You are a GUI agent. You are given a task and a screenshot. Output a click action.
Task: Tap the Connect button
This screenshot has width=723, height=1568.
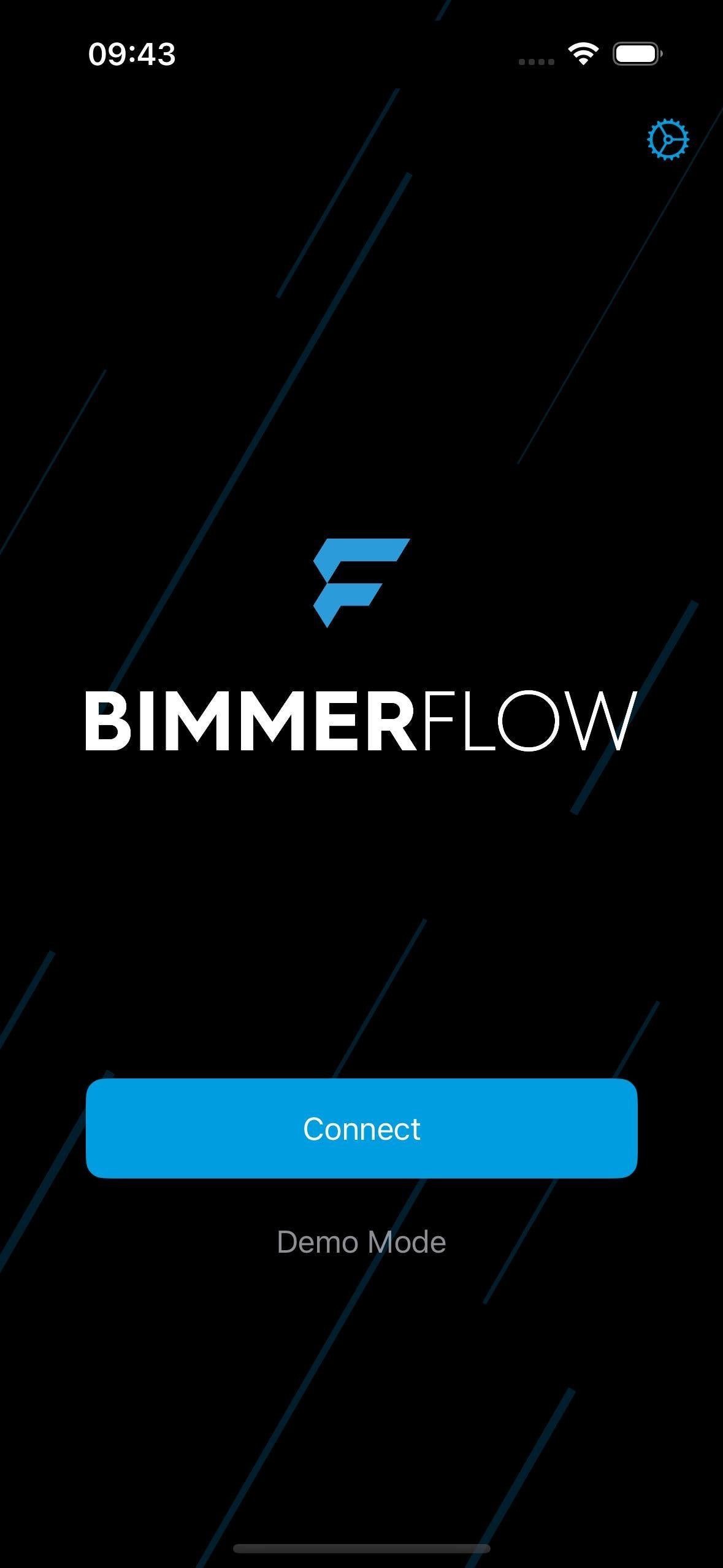[x=361, y=1128]
